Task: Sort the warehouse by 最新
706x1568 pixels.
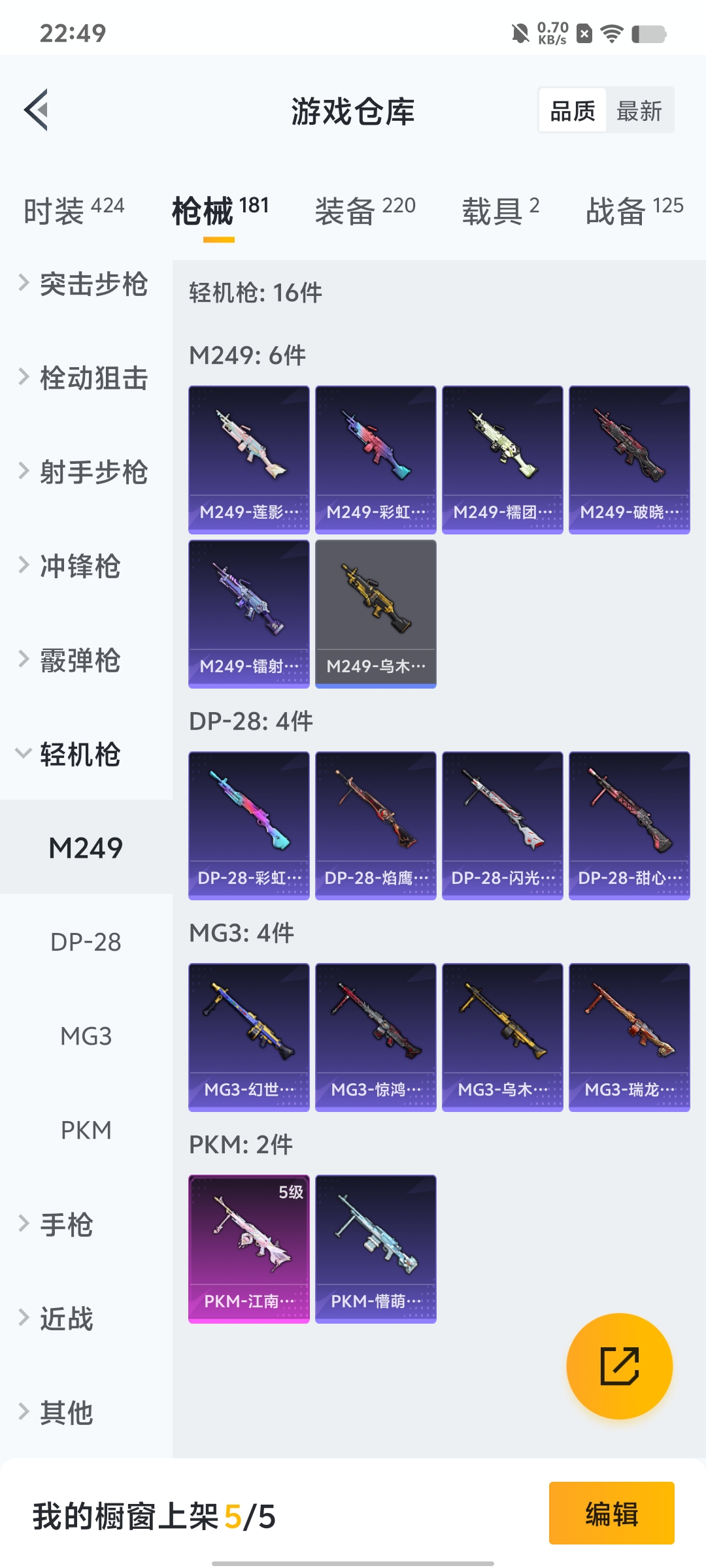Action: click(639, 111)
